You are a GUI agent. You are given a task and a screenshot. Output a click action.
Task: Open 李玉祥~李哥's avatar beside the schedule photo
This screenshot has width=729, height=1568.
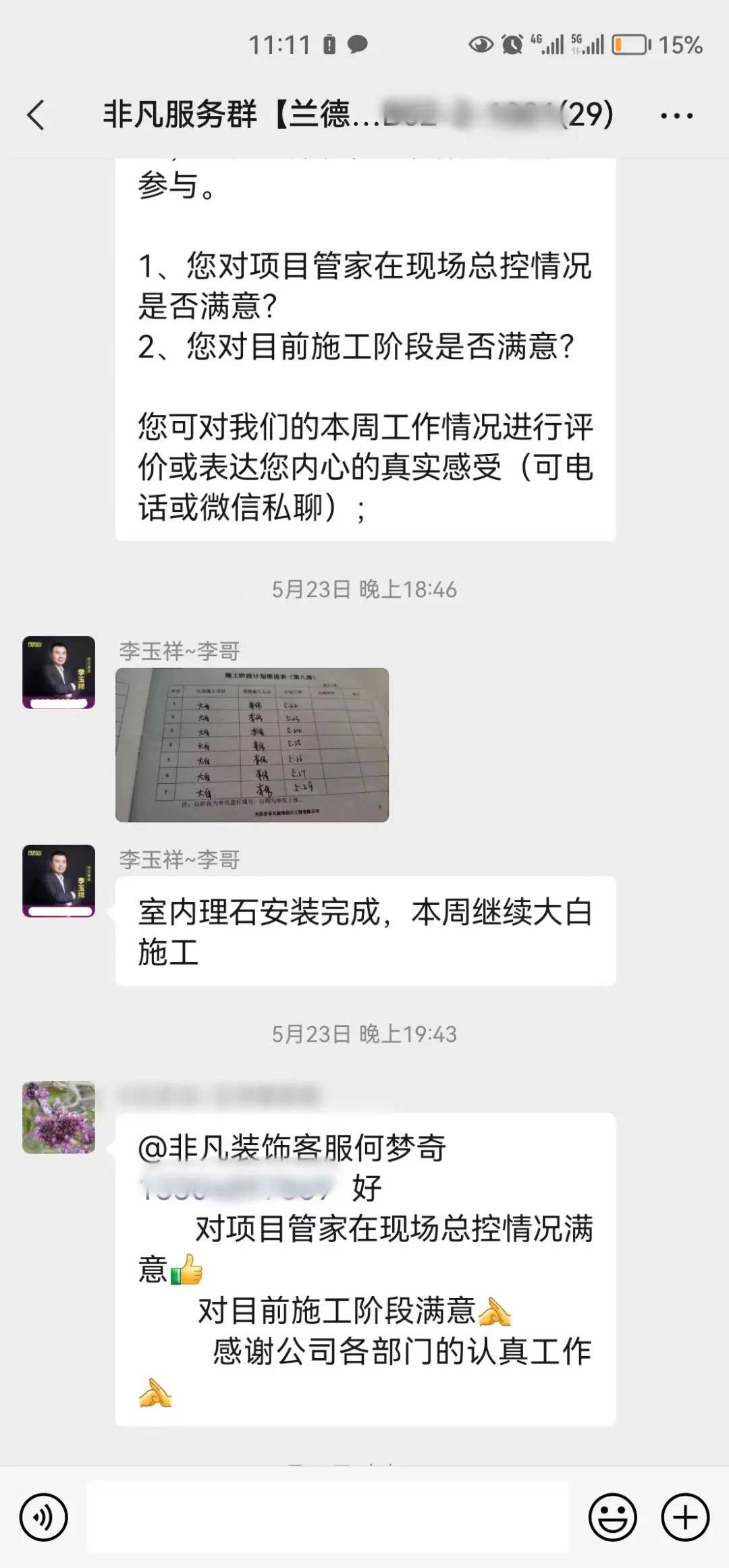point(59,672)
